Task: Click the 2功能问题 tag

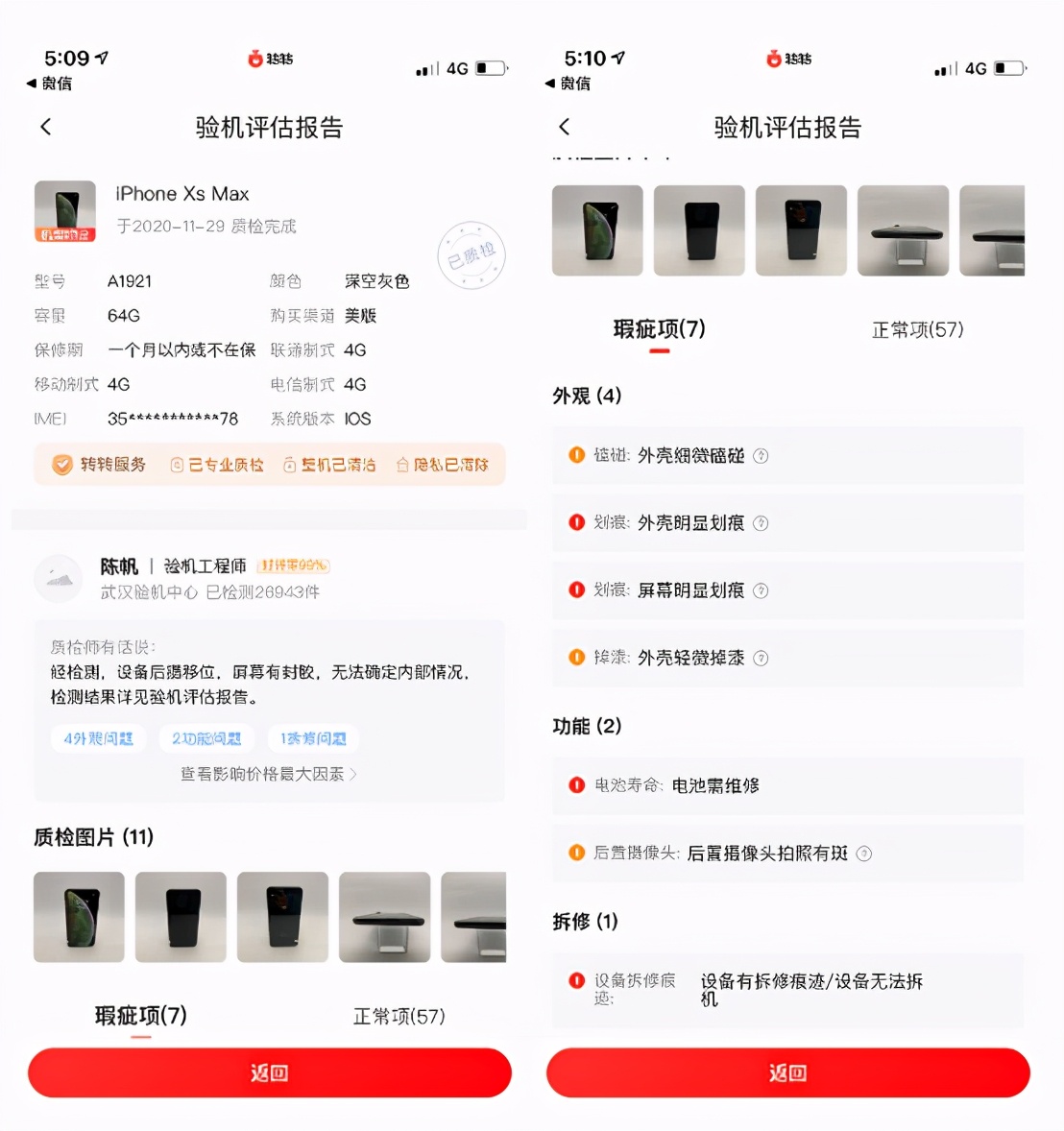Action: pos(206,738)
